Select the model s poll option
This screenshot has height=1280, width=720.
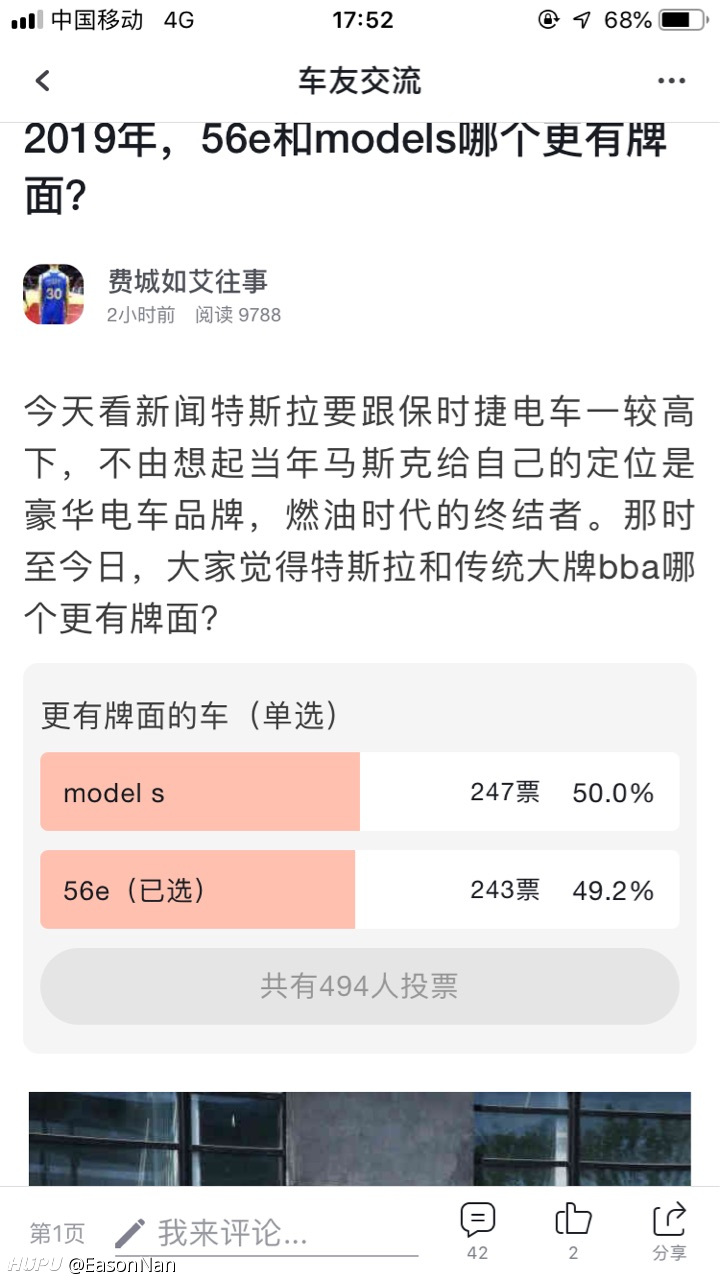click(360, 792)
